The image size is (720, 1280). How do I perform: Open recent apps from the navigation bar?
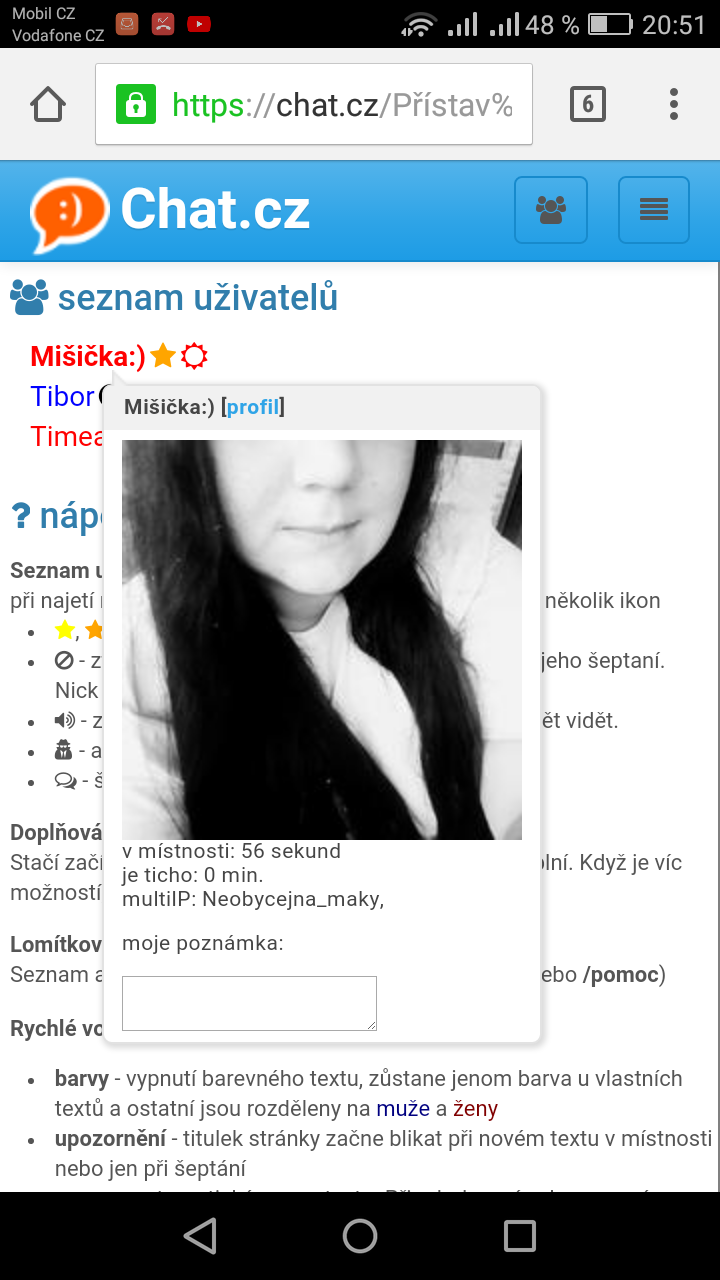(x=519, y=1236)
